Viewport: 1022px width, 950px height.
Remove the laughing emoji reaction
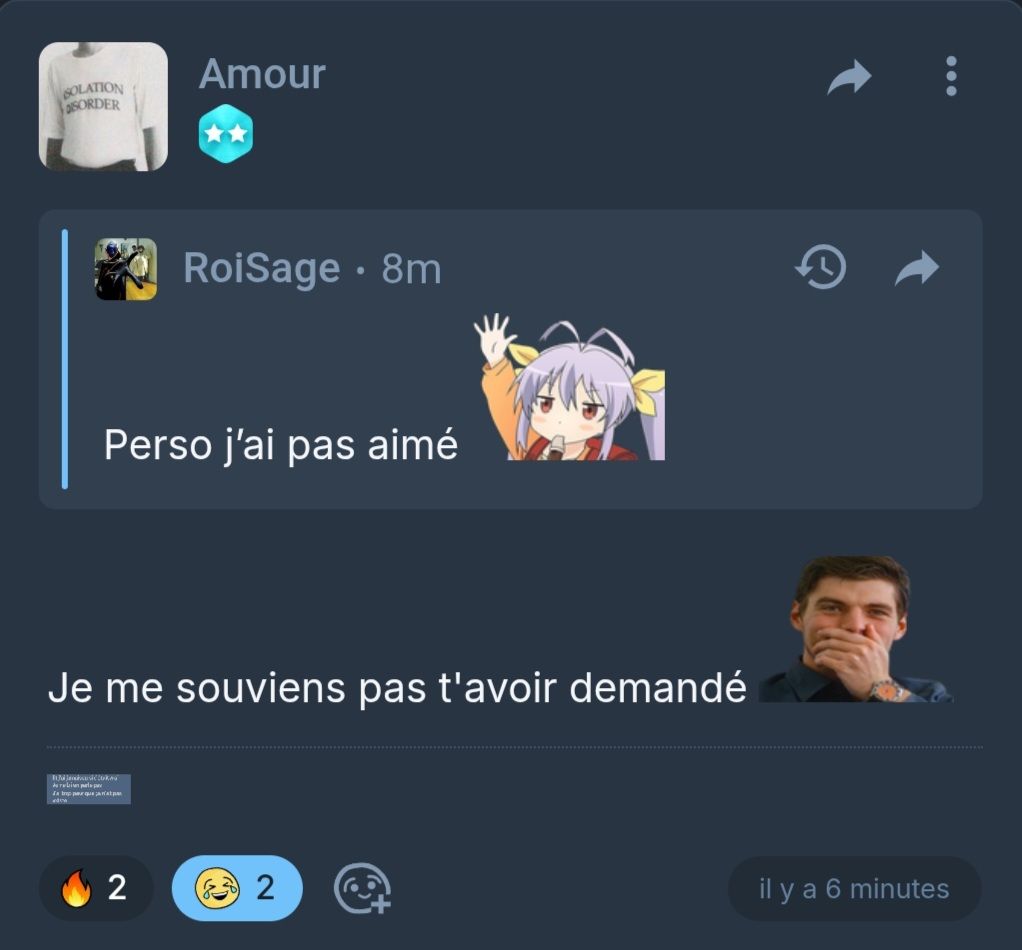point(237,888)
